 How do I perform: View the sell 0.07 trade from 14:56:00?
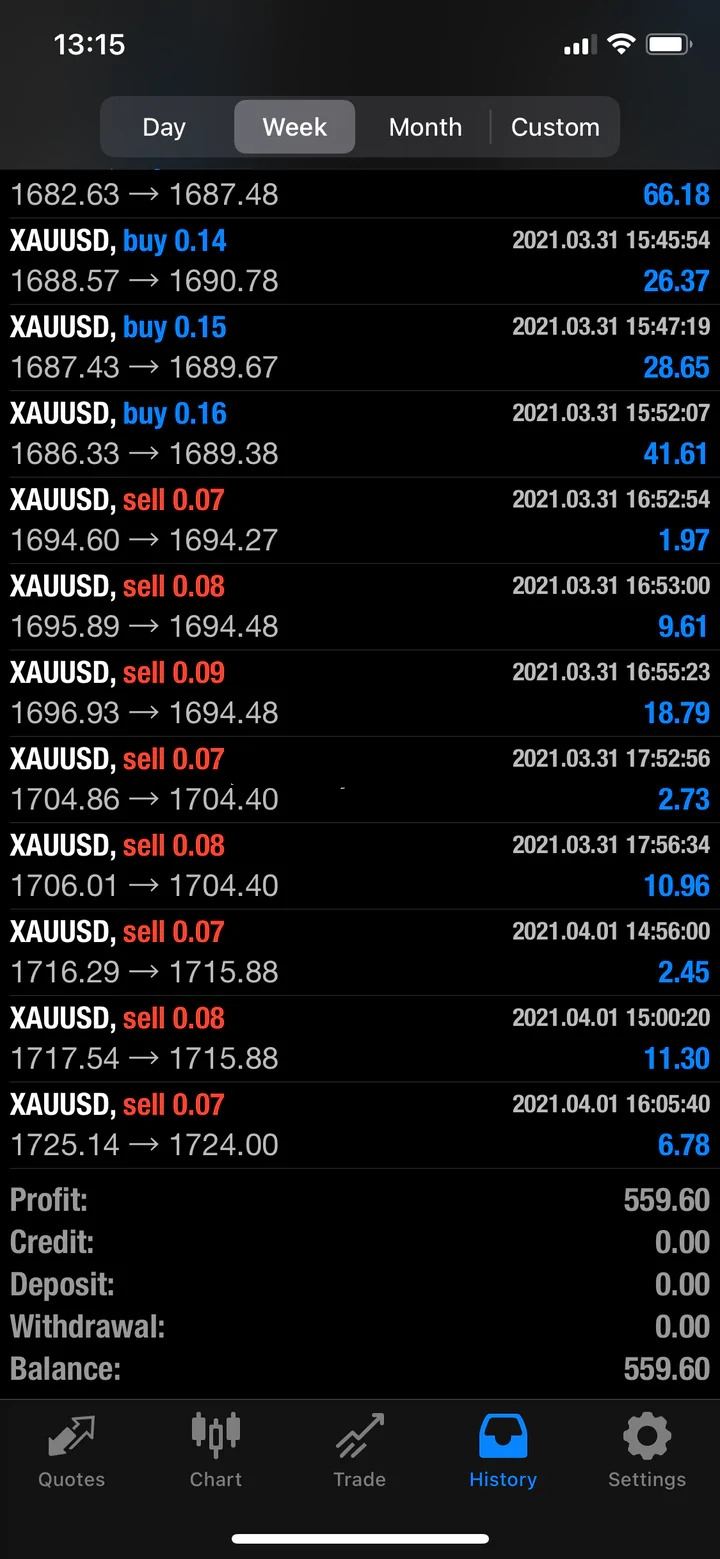click(x=360, y=952)
